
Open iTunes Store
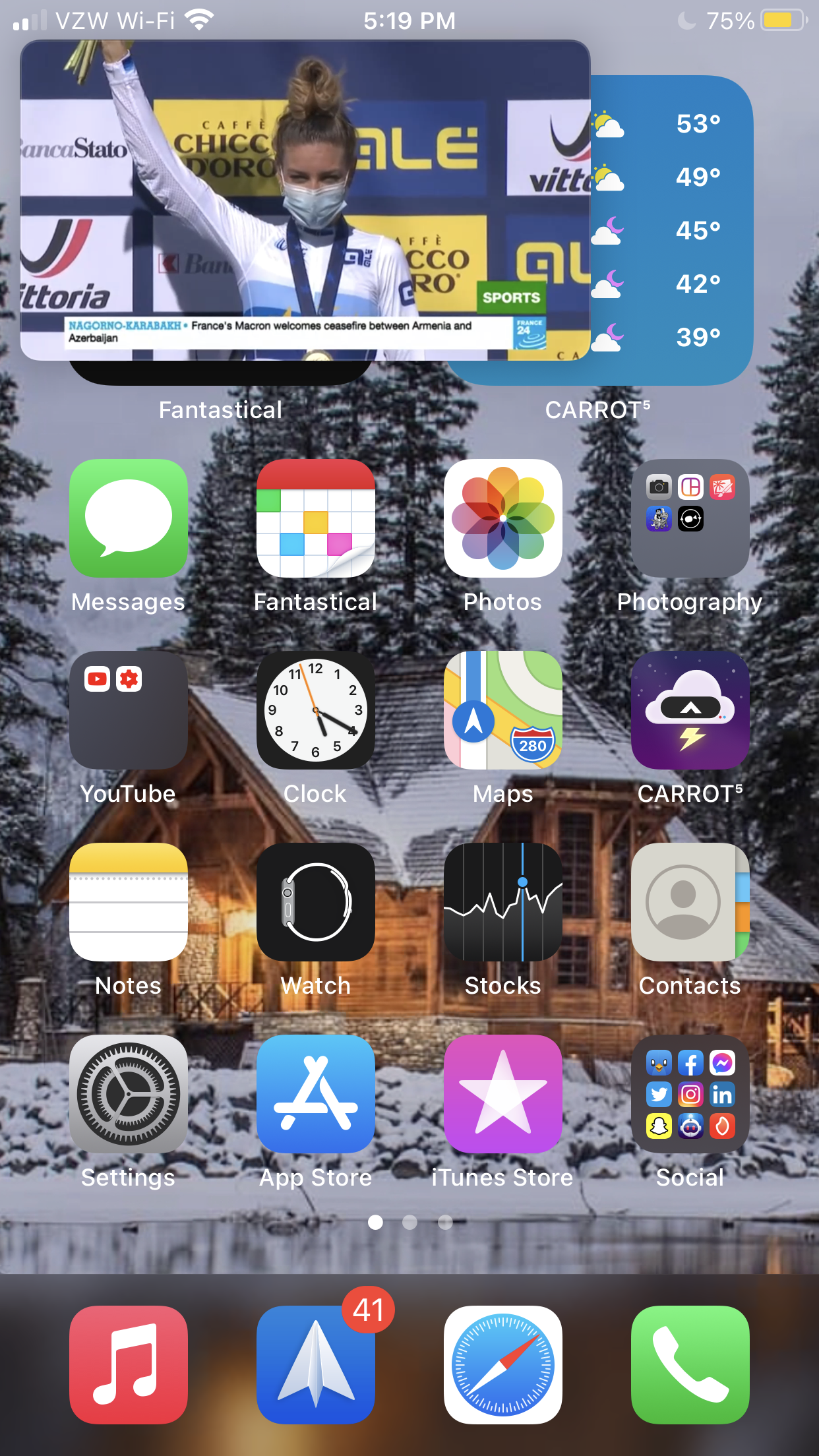[503, 1094]
